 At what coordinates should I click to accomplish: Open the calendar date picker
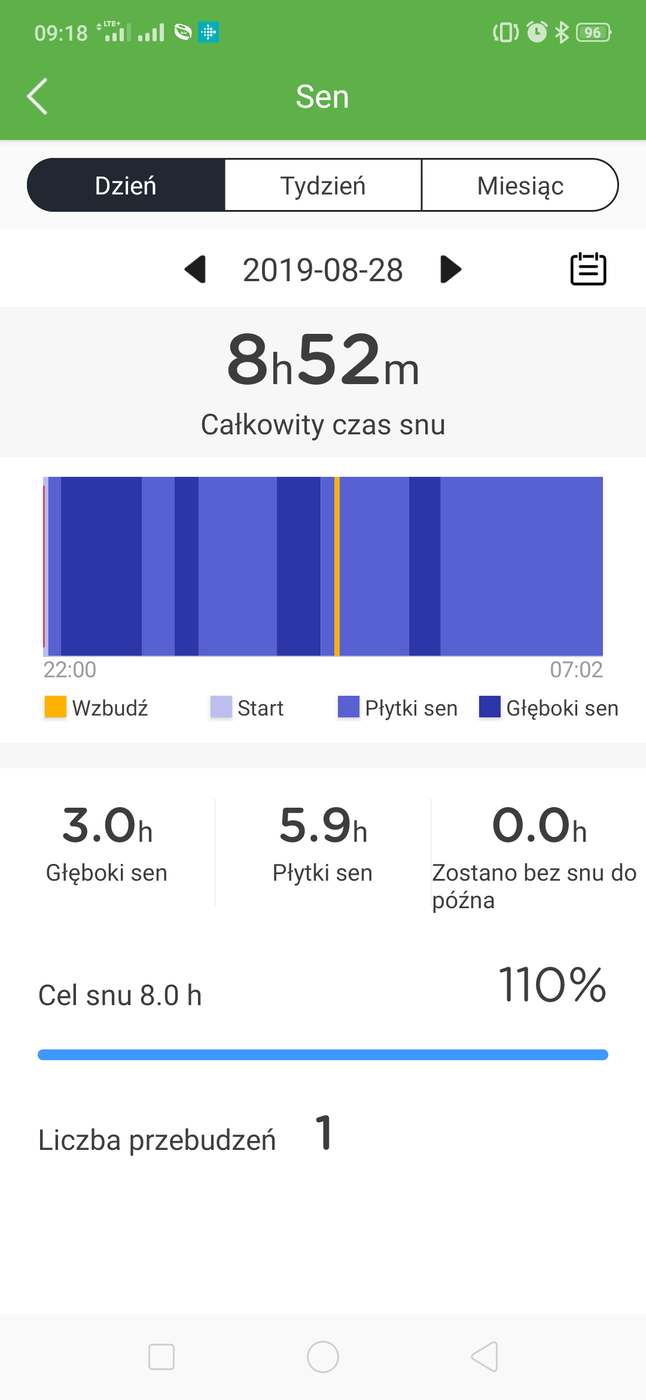(x=588, y=269)
